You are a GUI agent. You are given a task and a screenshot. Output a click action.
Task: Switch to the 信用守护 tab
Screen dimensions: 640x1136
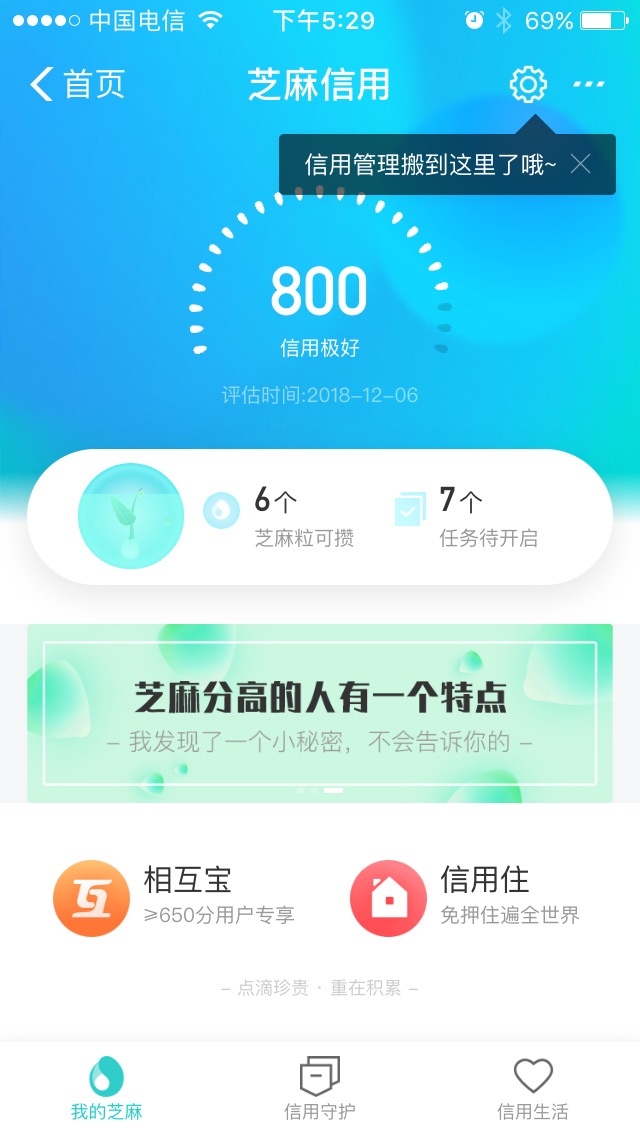coord(320,1089)
